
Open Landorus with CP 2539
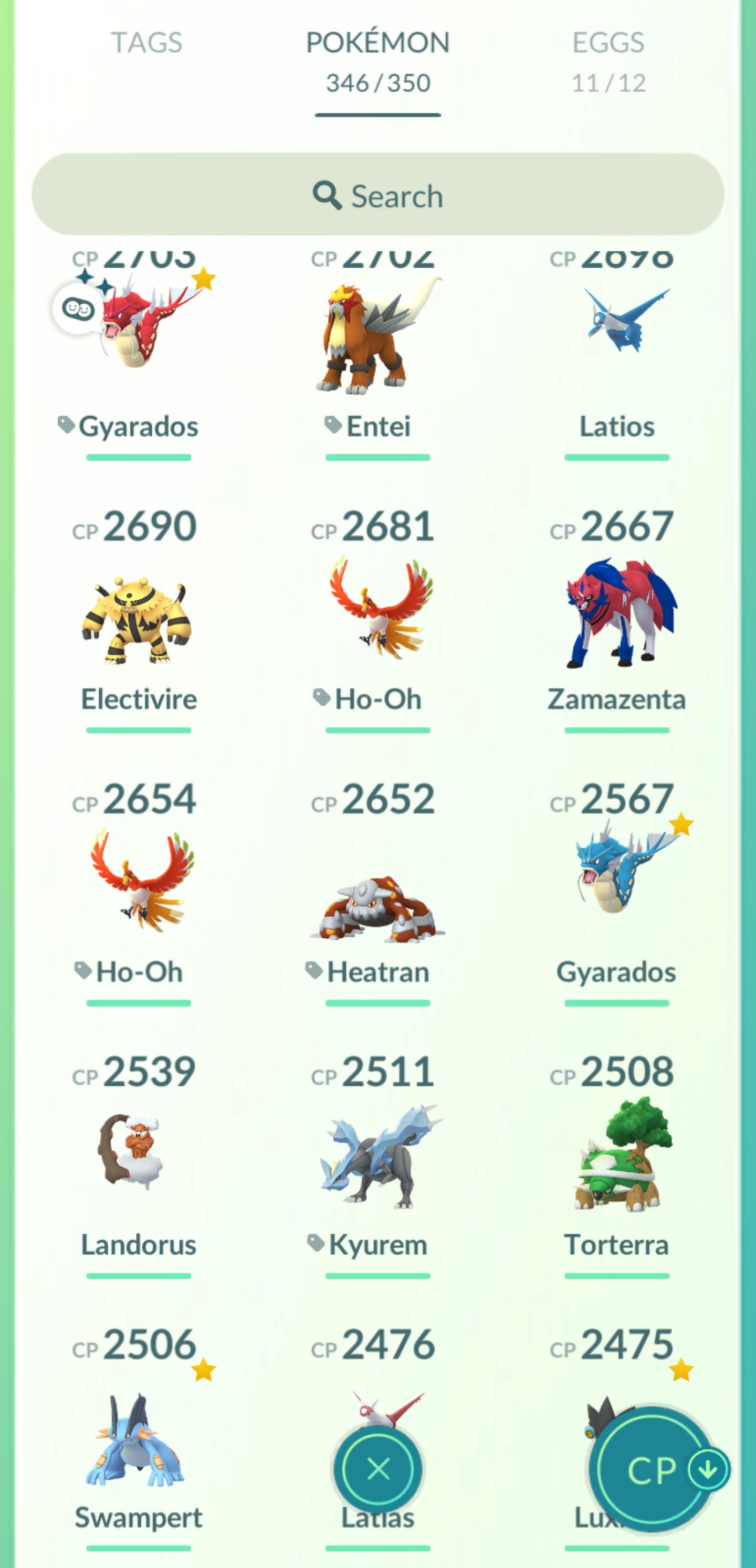(139, 1150)
